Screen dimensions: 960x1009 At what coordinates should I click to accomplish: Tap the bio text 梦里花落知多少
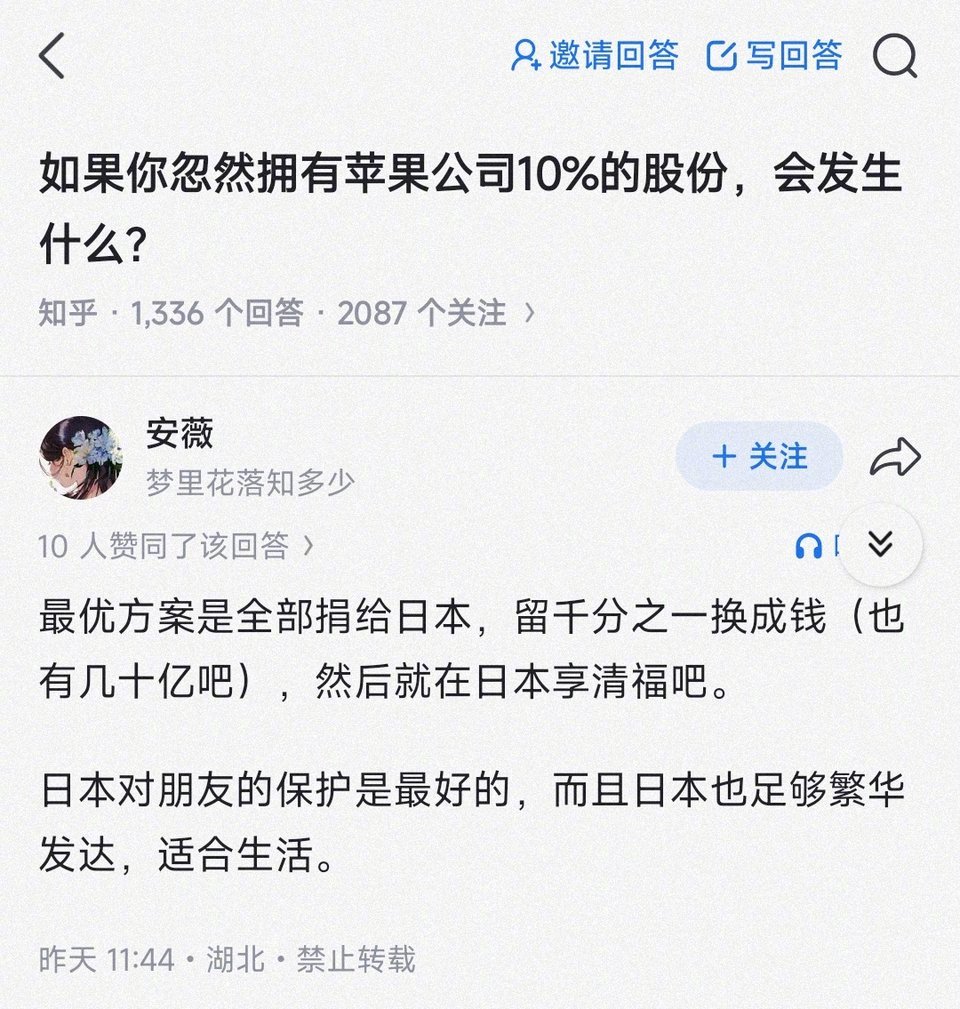[x=250, y=480]
